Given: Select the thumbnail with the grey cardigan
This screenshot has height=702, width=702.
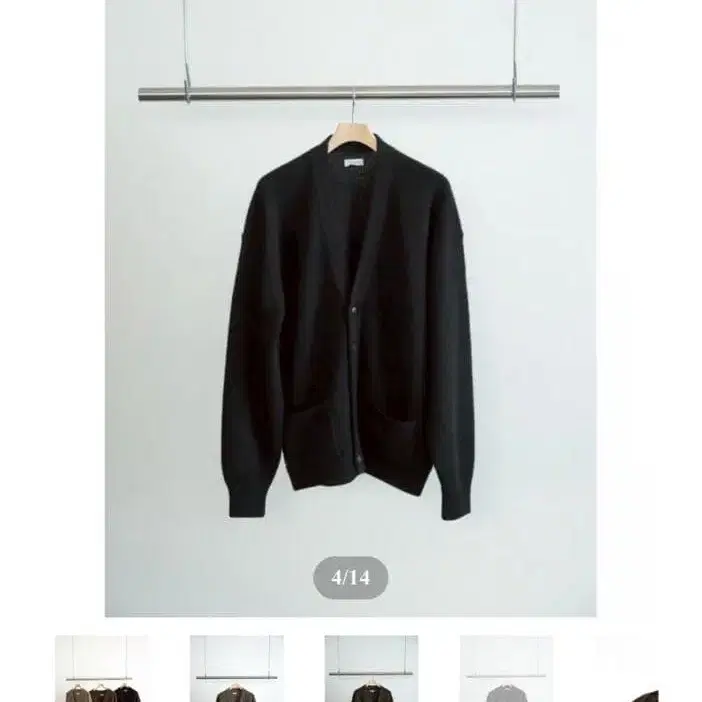Looking at the screenshot, I should click(506, 668).
